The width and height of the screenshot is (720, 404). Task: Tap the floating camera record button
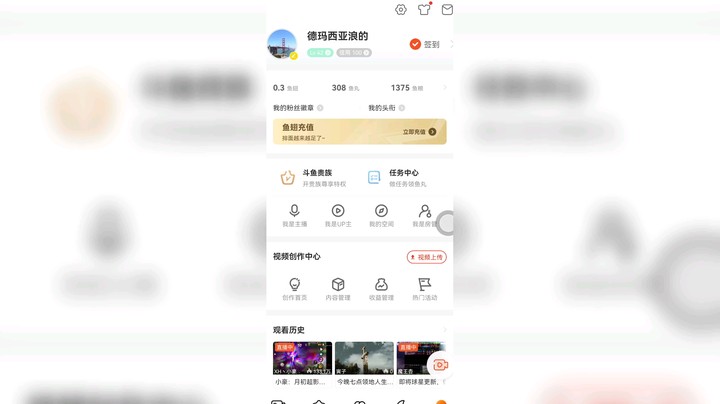(440, 365)
